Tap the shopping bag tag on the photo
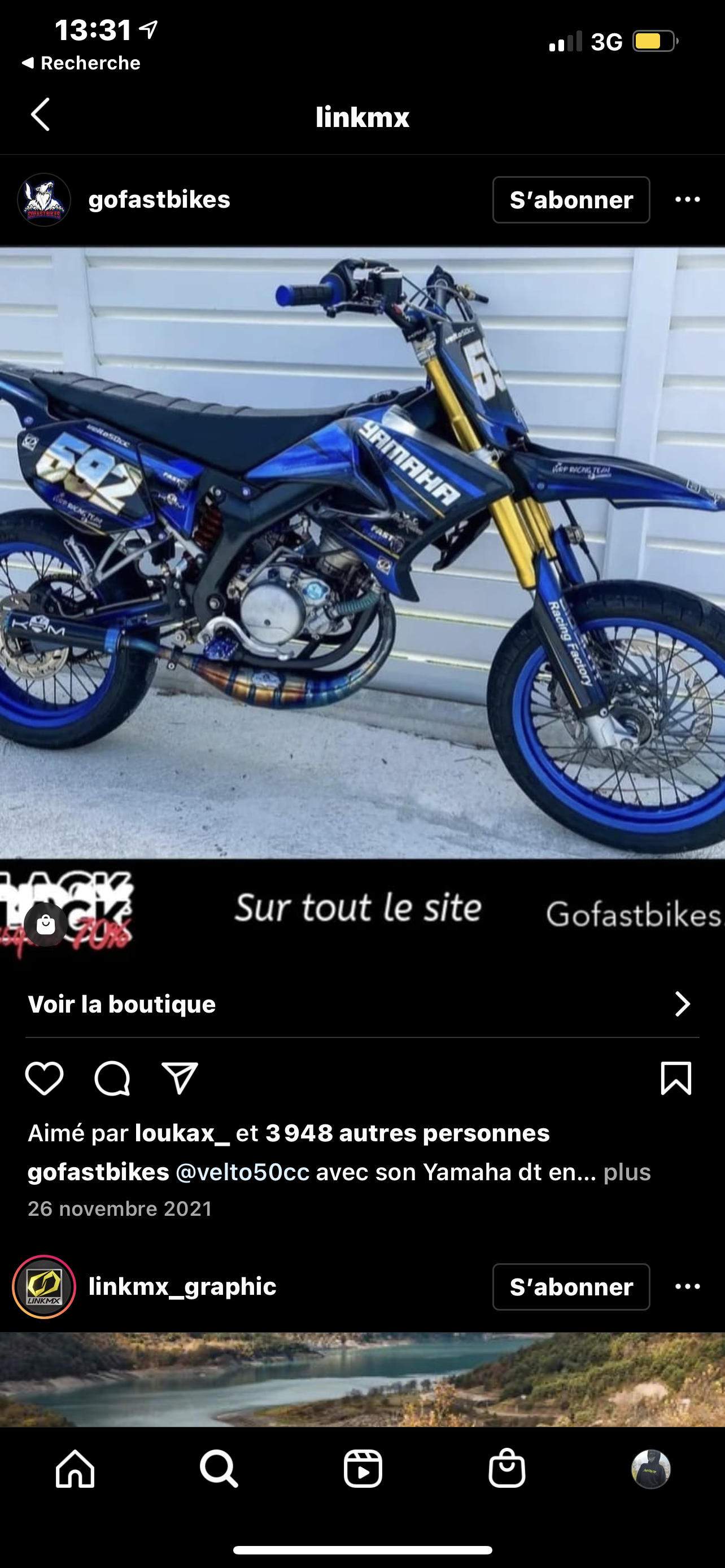 (46, 925)
